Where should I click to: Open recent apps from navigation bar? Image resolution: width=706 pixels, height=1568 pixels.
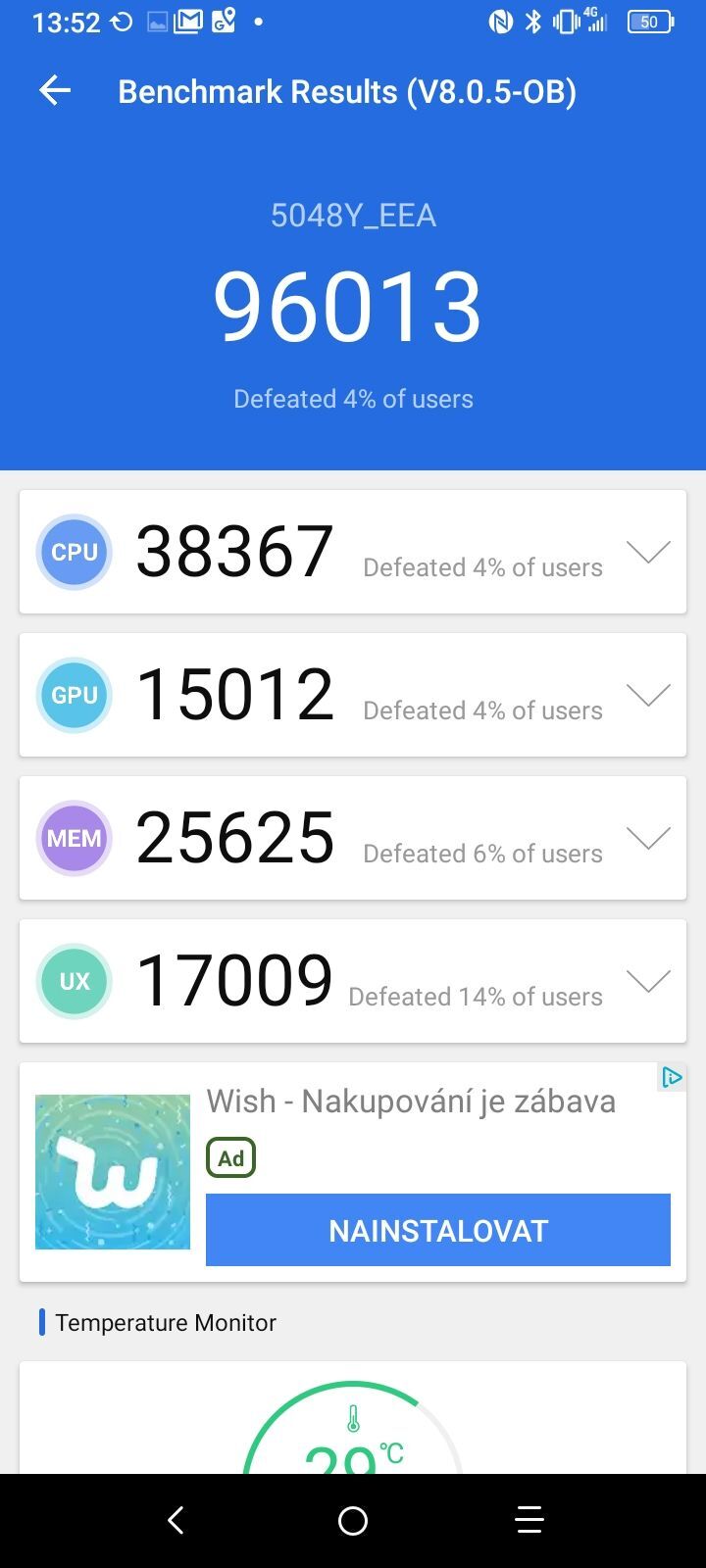click(529, 1520)
